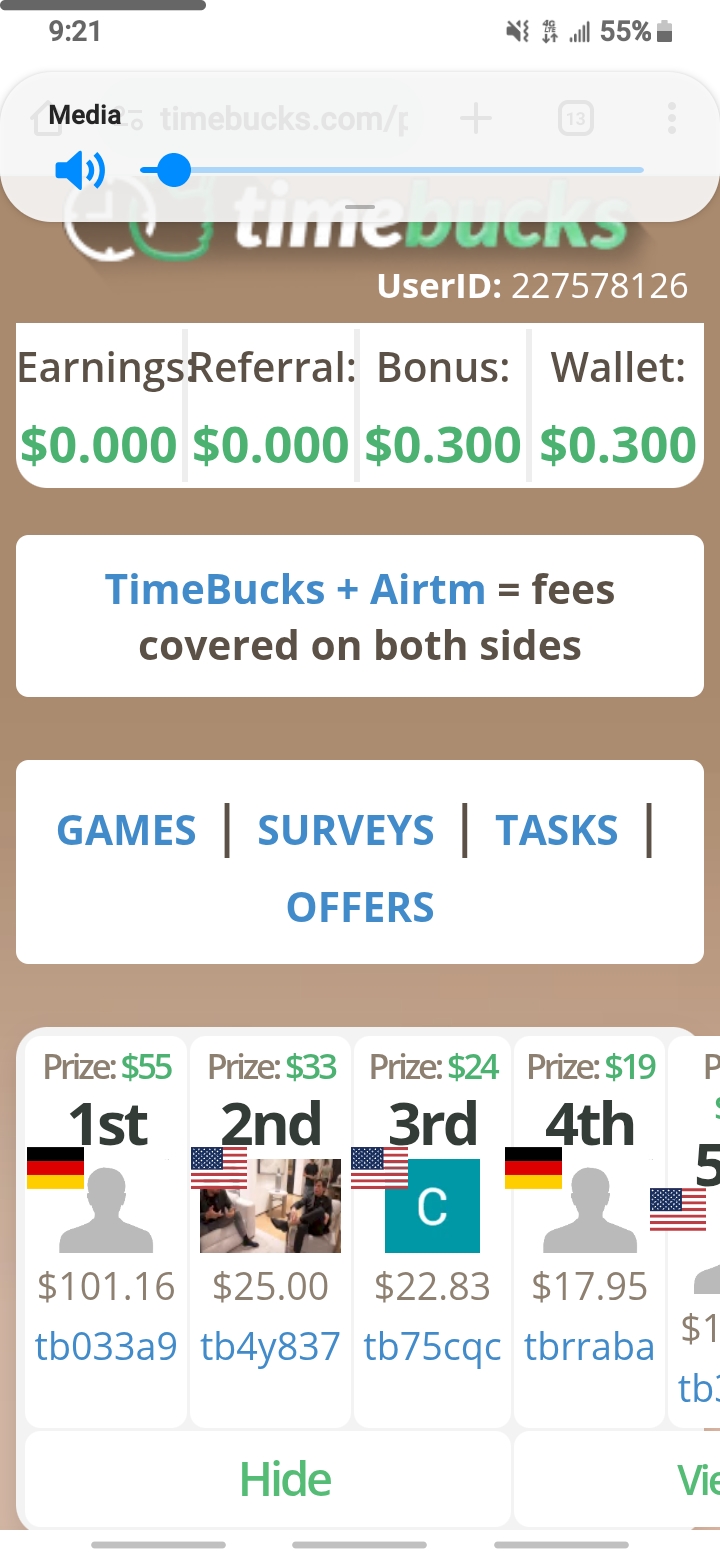Open the TASKS link
Viewport: 720px width, 1560px height.
557,831
